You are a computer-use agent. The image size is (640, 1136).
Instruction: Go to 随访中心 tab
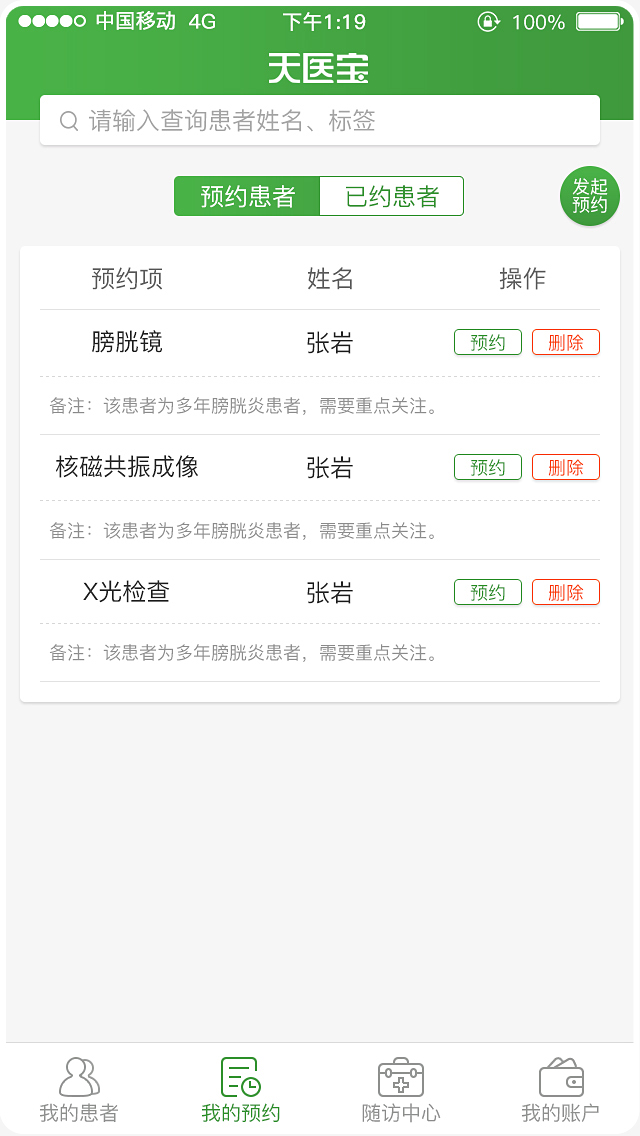(x=400, y=1090)
